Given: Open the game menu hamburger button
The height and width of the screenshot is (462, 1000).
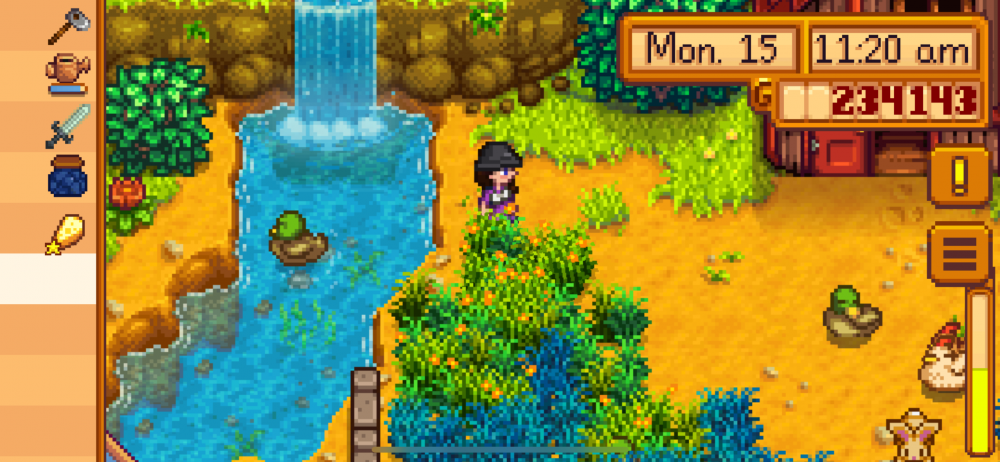Looking at the screenshot, I should [x=959, y=252].
